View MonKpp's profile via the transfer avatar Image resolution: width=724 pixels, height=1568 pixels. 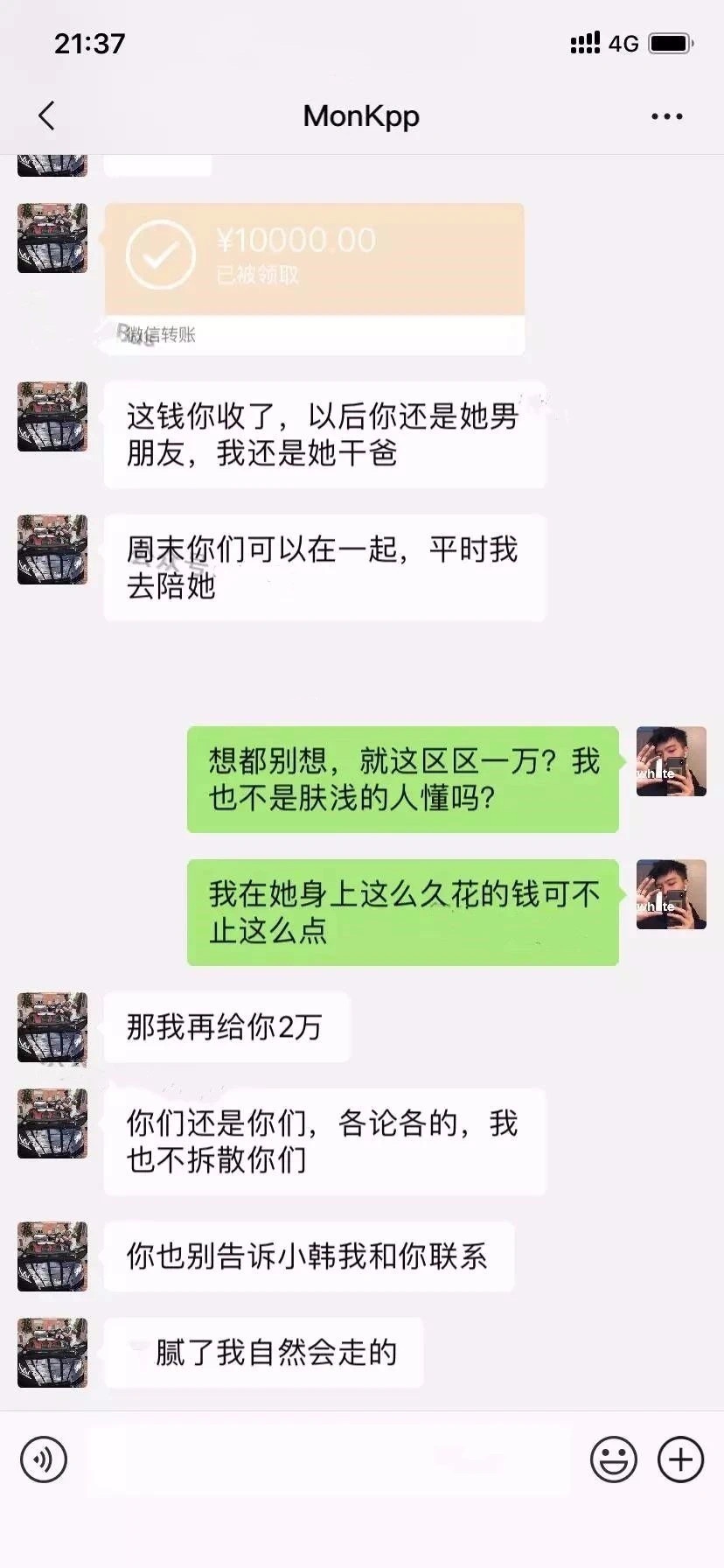coord(52,238)
